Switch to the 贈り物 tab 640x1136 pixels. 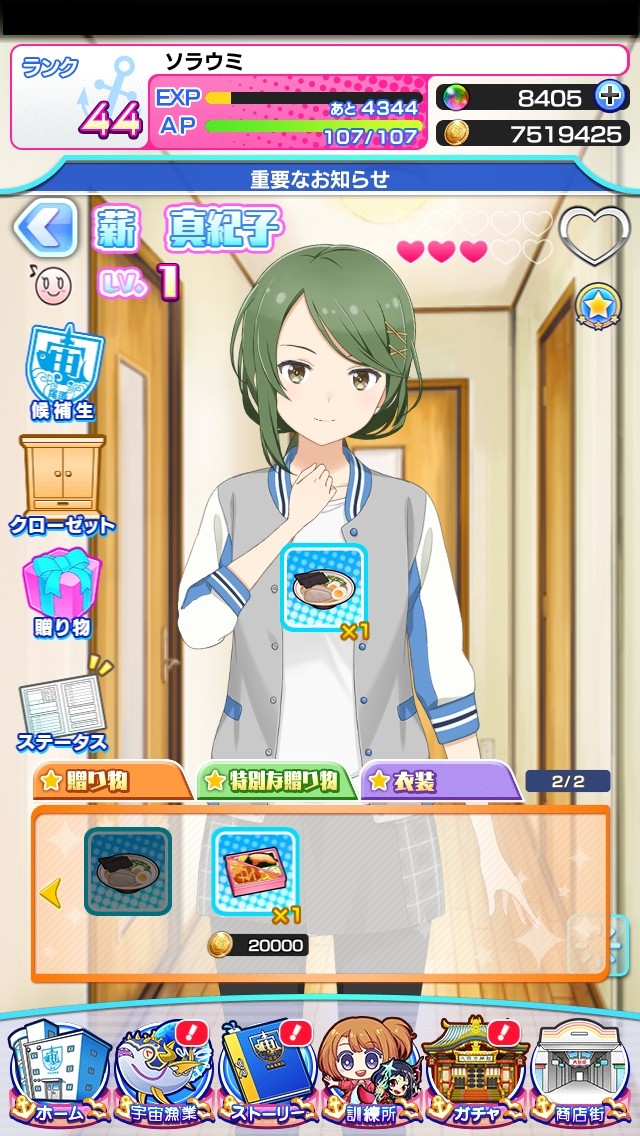pos(108,781)
